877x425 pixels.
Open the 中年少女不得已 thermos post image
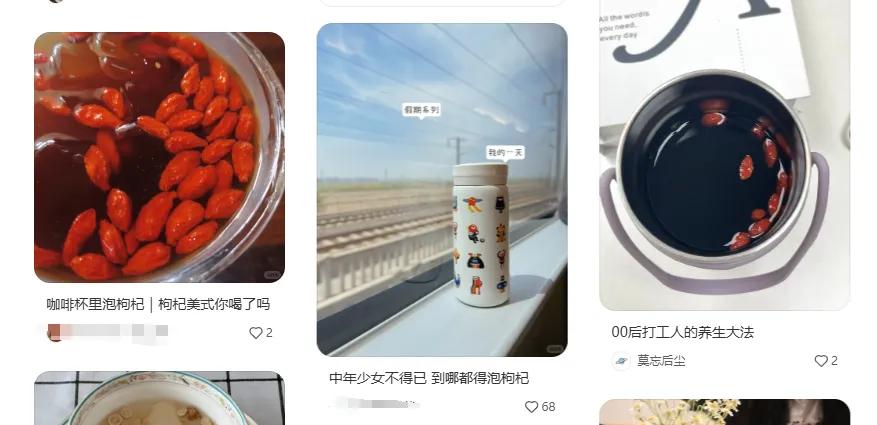(442, 190)
